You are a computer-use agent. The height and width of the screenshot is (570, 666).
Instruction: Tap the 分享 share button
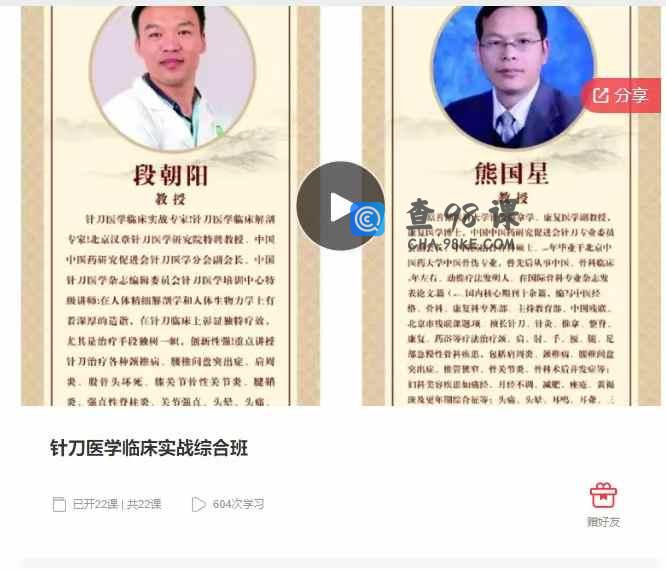click(x=620, y=95)
